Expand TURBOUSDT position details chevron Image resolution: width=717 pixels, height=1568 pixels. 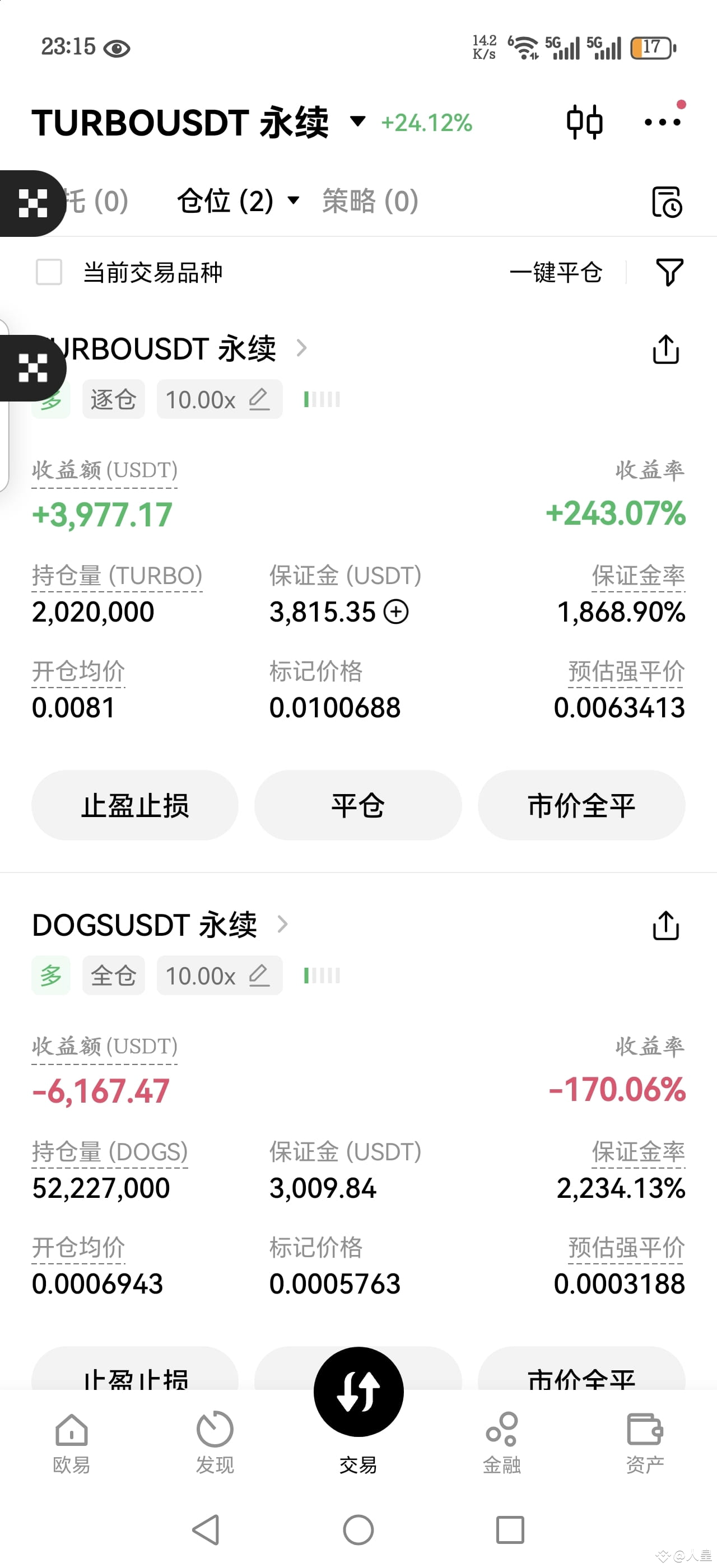[x=301, y=349]
